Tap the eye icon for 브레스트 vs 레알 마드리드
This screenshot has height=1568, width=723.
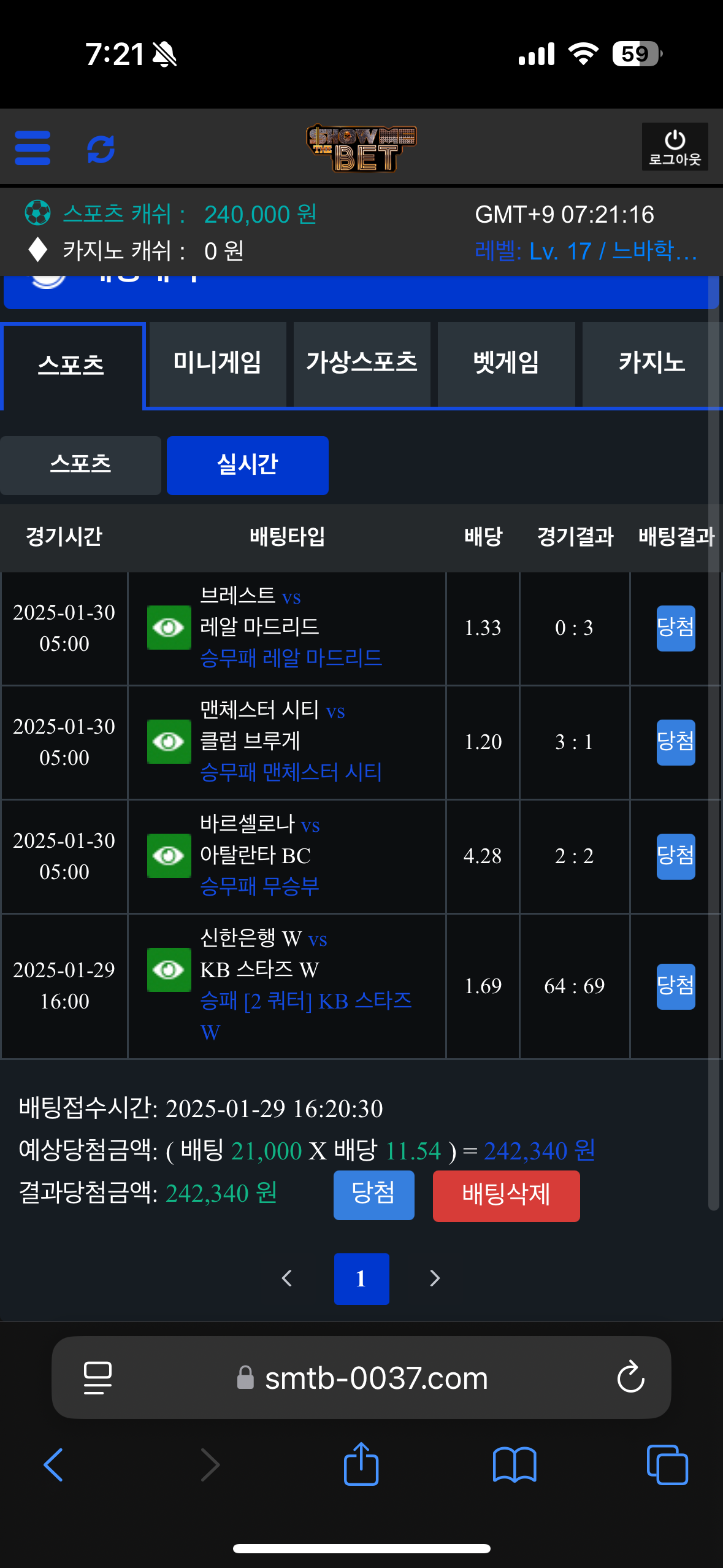pyautogui.click(x=169, y=628)
